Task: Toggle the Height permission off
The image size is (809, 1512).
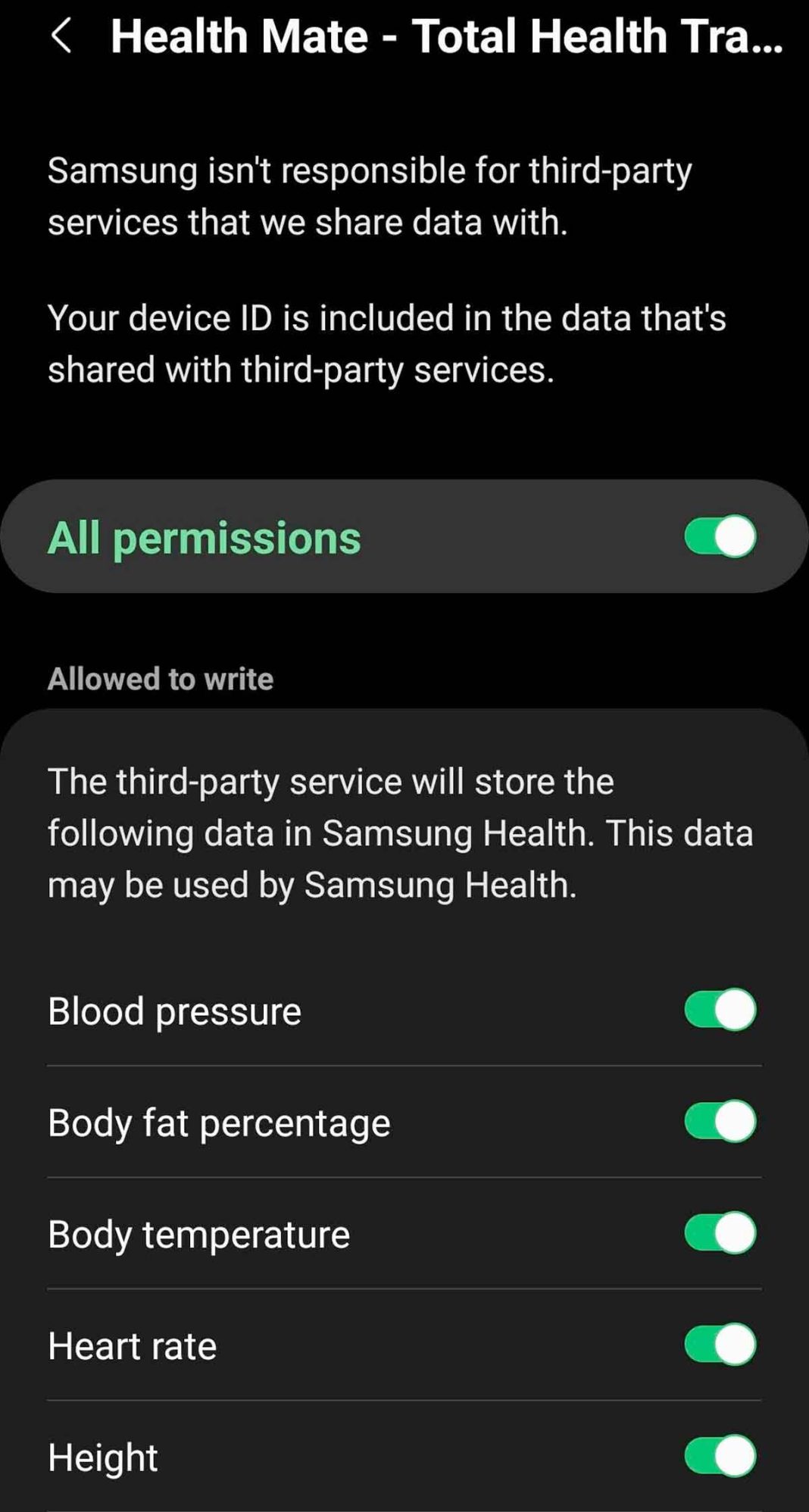Action: click(718, 1456)
